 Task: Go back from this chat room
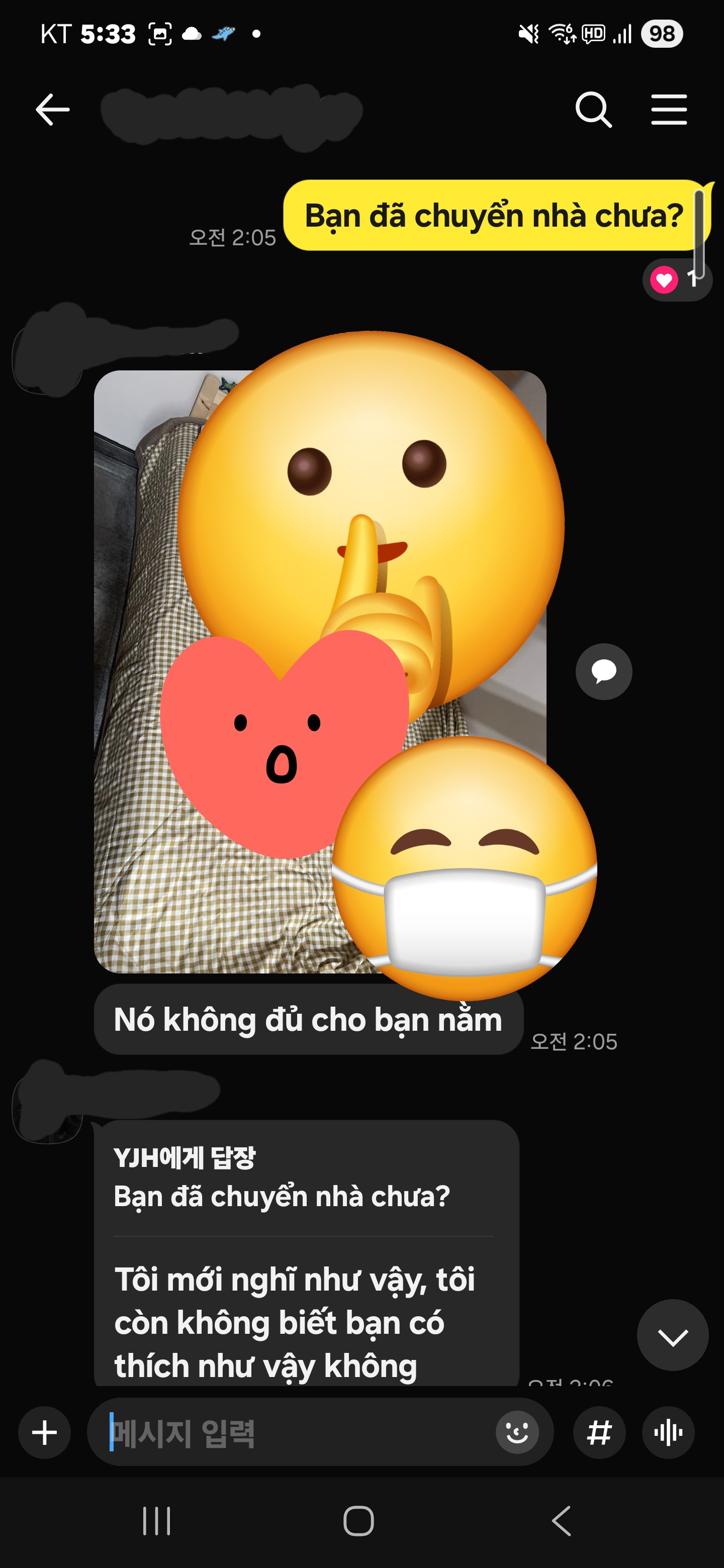click(x=52, y=110)
